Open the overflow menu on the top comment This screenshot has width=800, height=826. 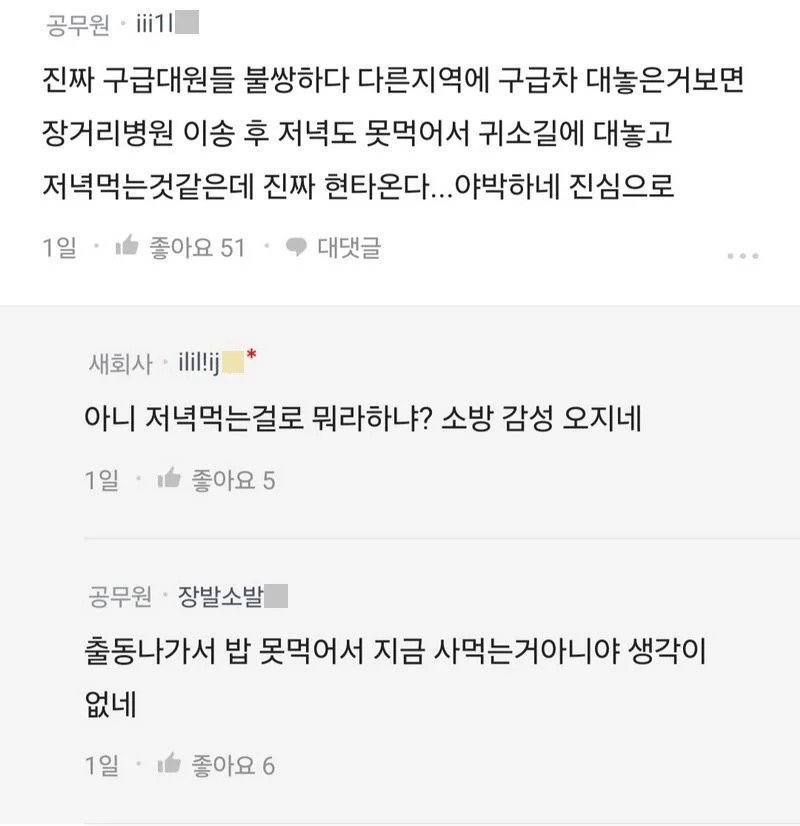(x=742, y=256)
